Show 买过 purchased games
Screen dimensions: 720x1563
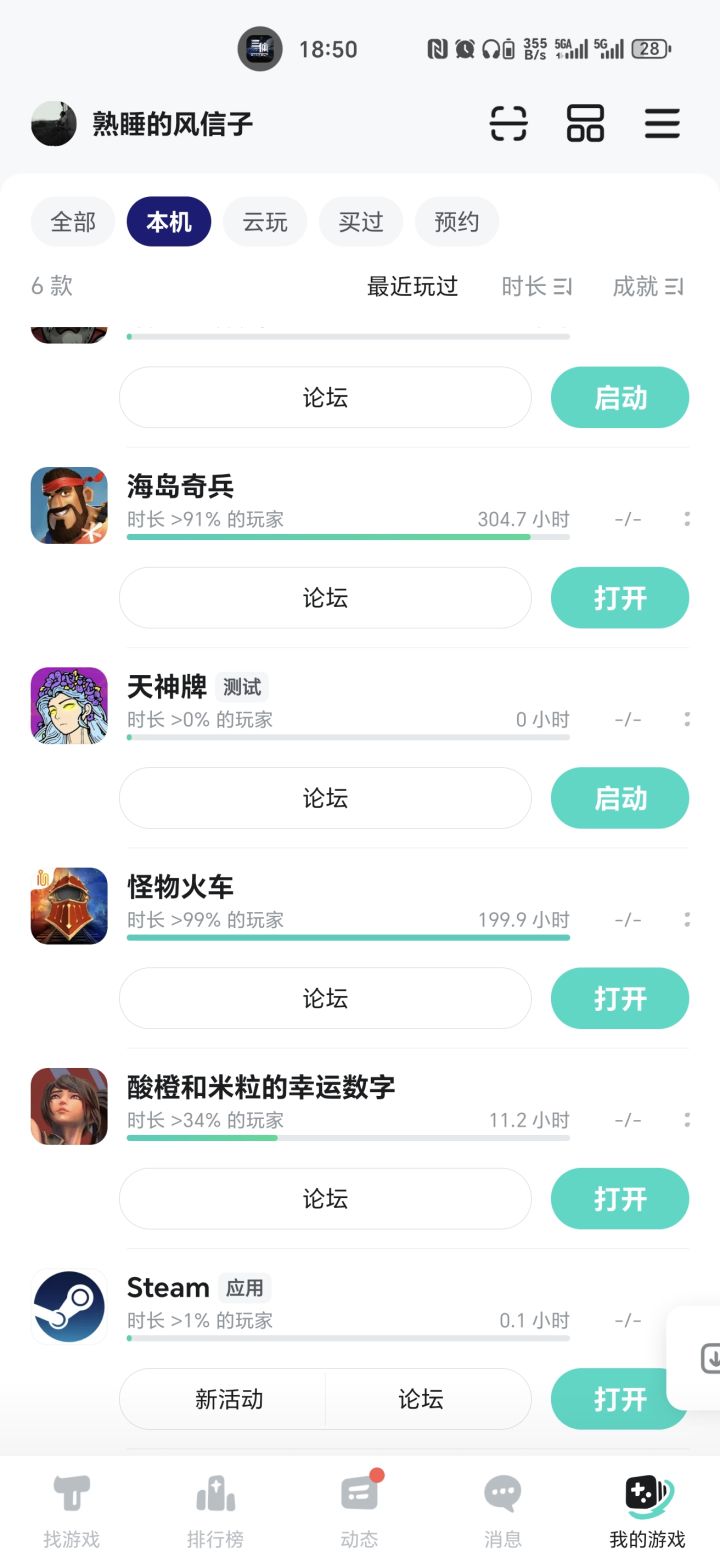(x=361, y=222)
